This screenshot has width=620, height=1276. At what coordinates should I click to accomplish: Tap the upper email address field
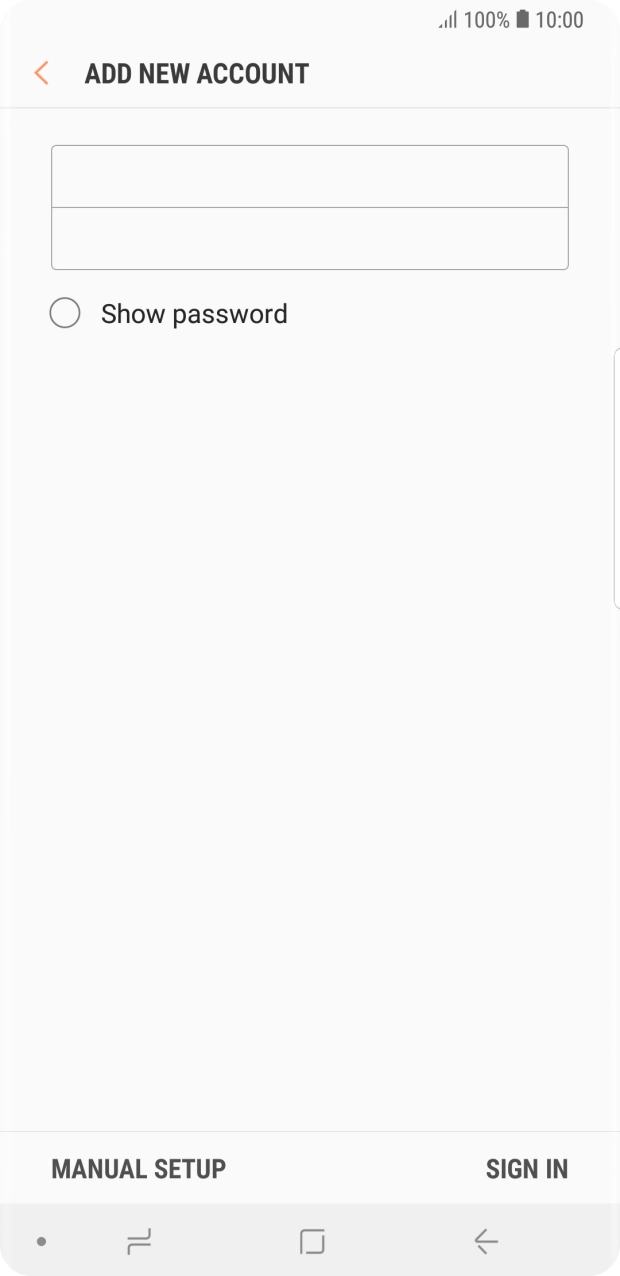(309, 177)
